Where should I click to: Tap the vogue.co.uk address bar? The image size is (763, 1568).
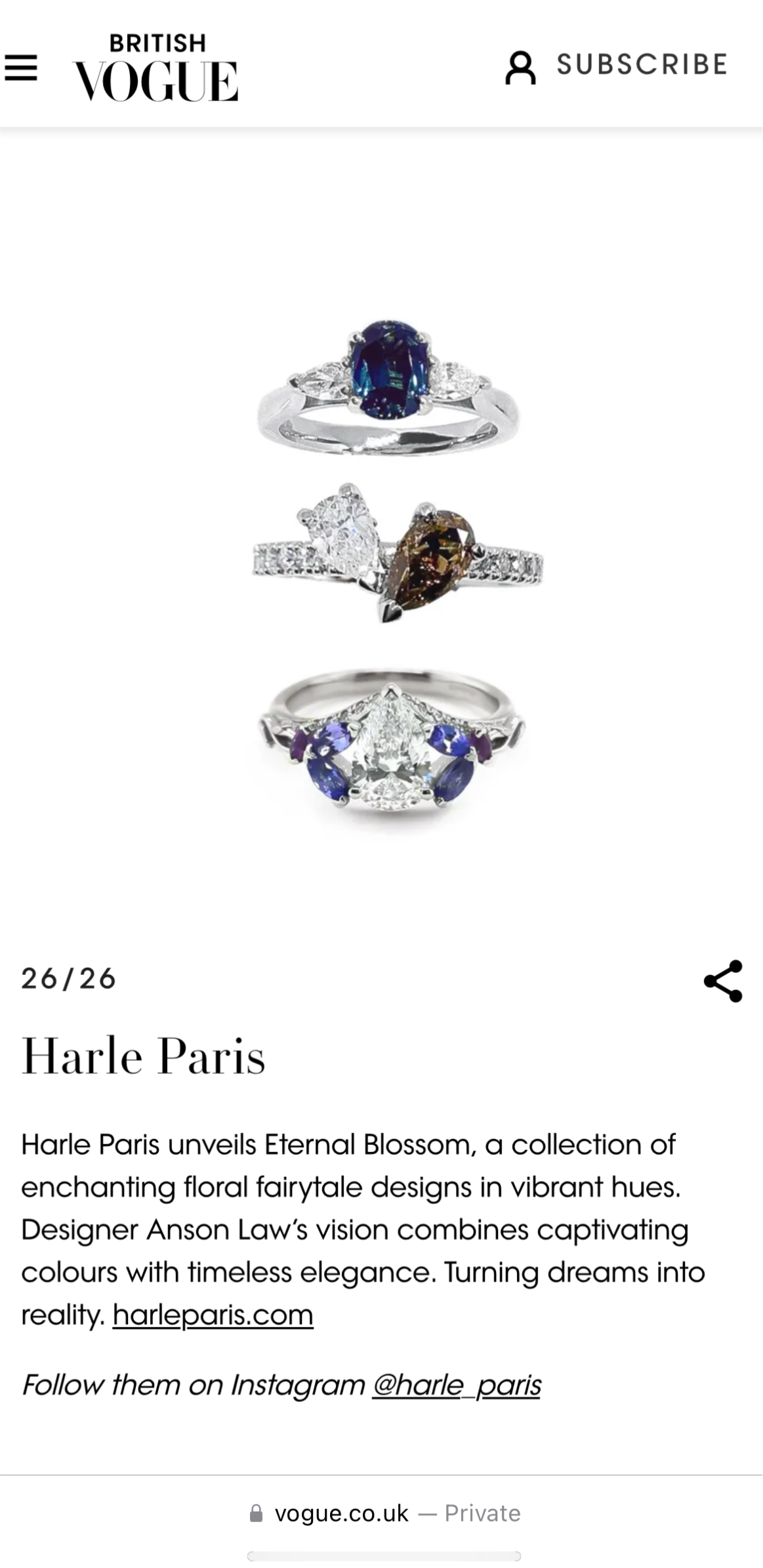(x=384, y=1513)
